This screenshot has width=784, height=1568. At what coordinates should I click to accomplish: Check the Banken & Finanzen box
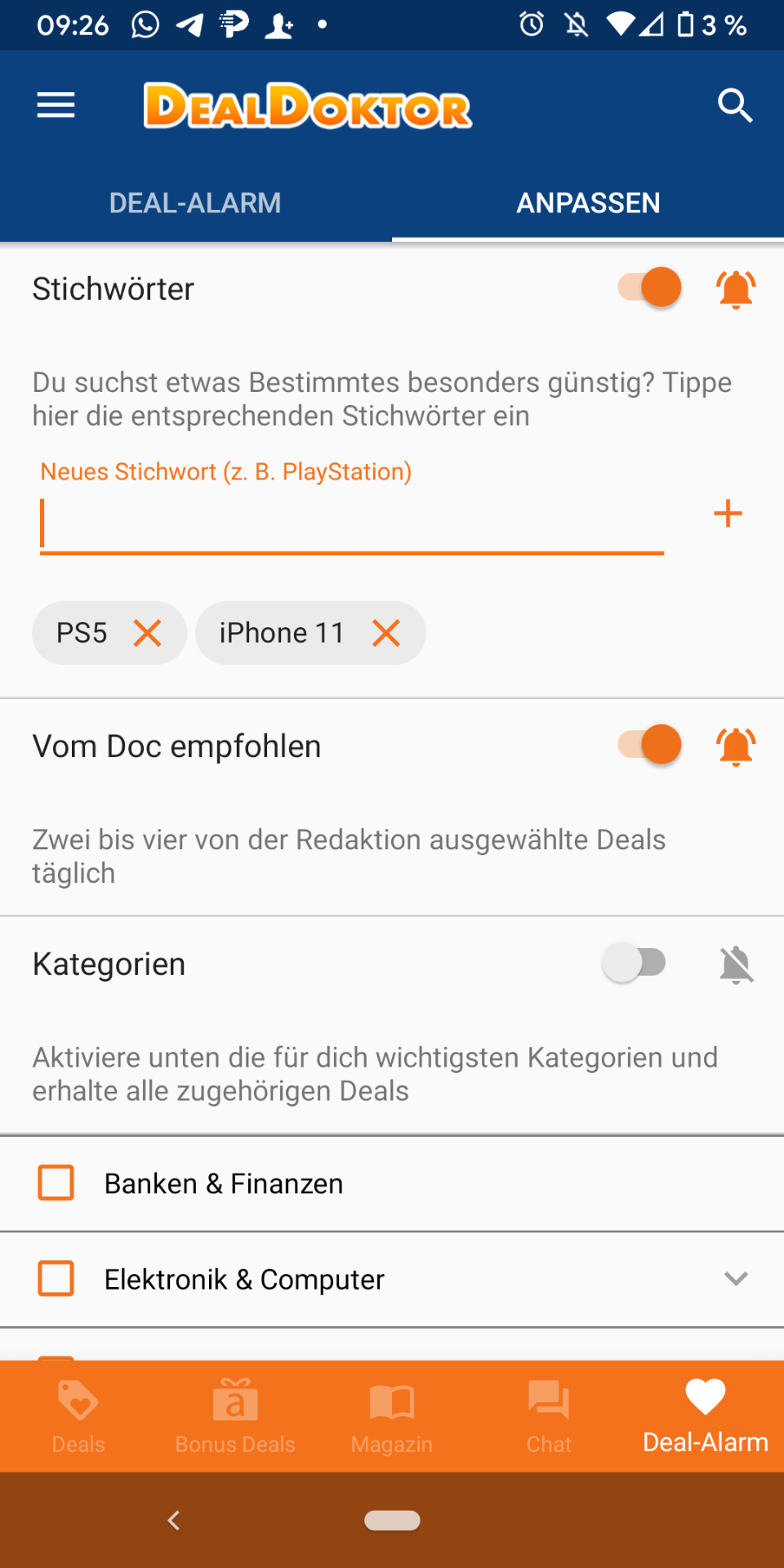(x=56, y=1183)
